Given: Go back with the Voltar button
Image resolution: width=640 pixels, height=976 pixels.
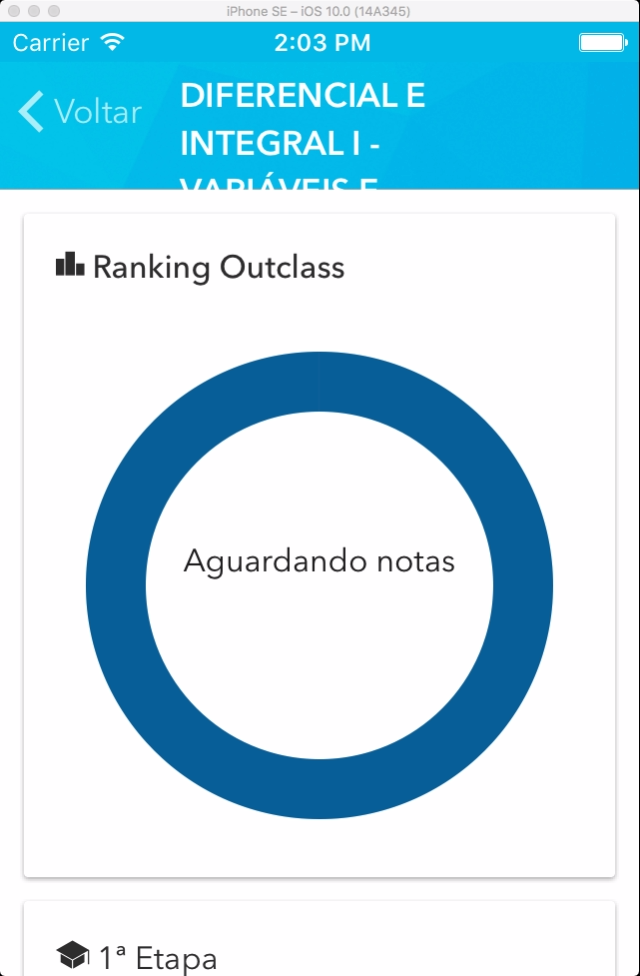Looking at the screenshot, I should [x=80, y=111].
